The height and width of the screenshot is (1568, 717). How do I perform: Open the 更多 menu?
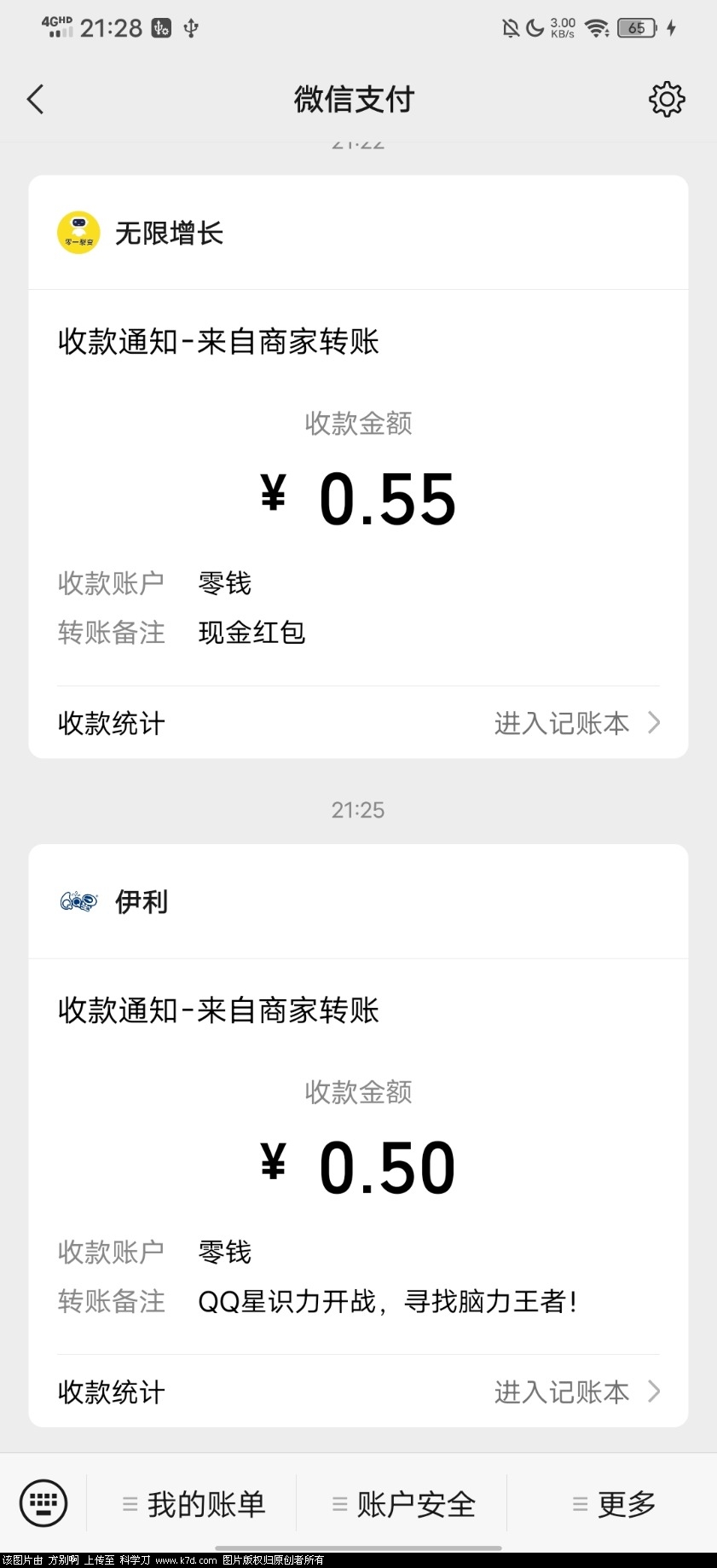(614, 1504)
